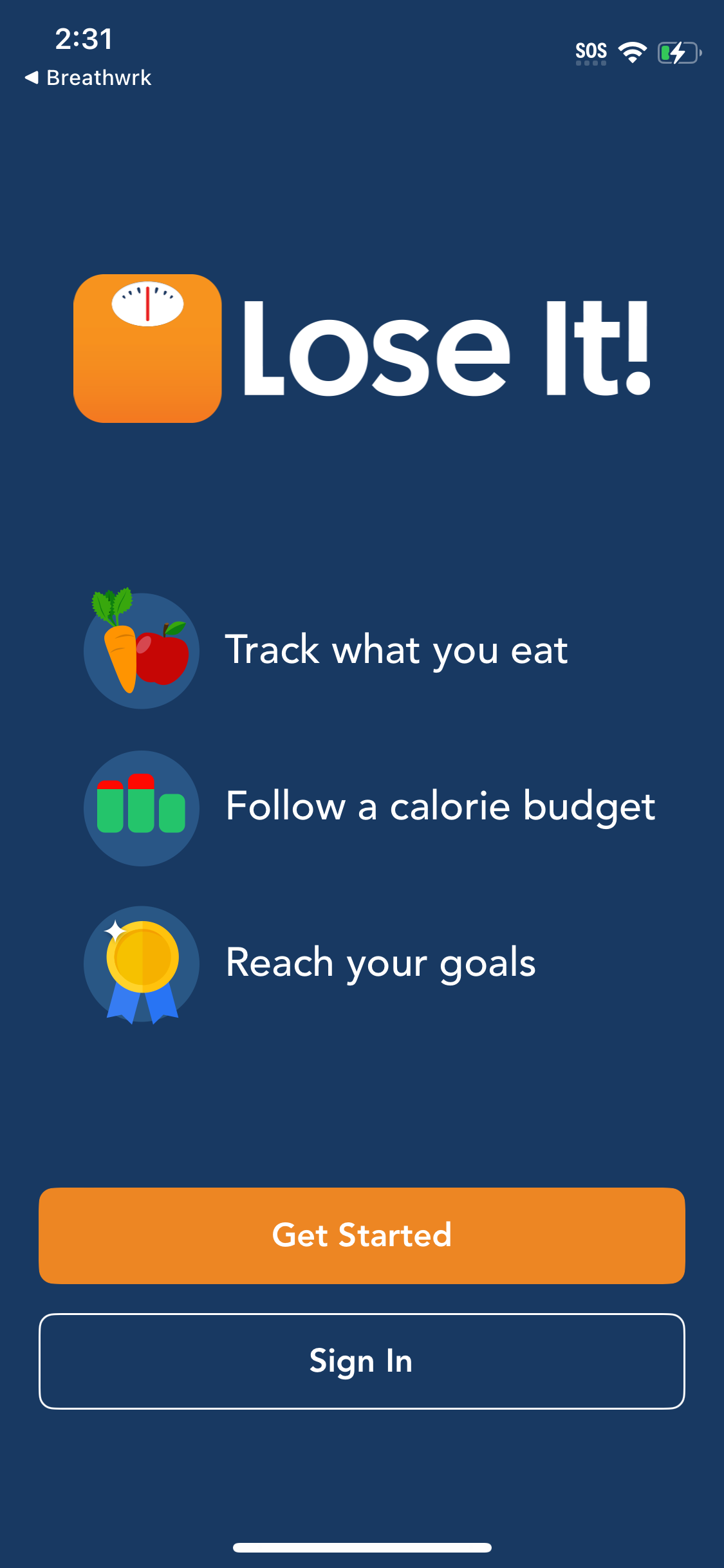Tap the home indicator bar at the bottom
Screen dimensions: 724x1568
[362, 1547]
